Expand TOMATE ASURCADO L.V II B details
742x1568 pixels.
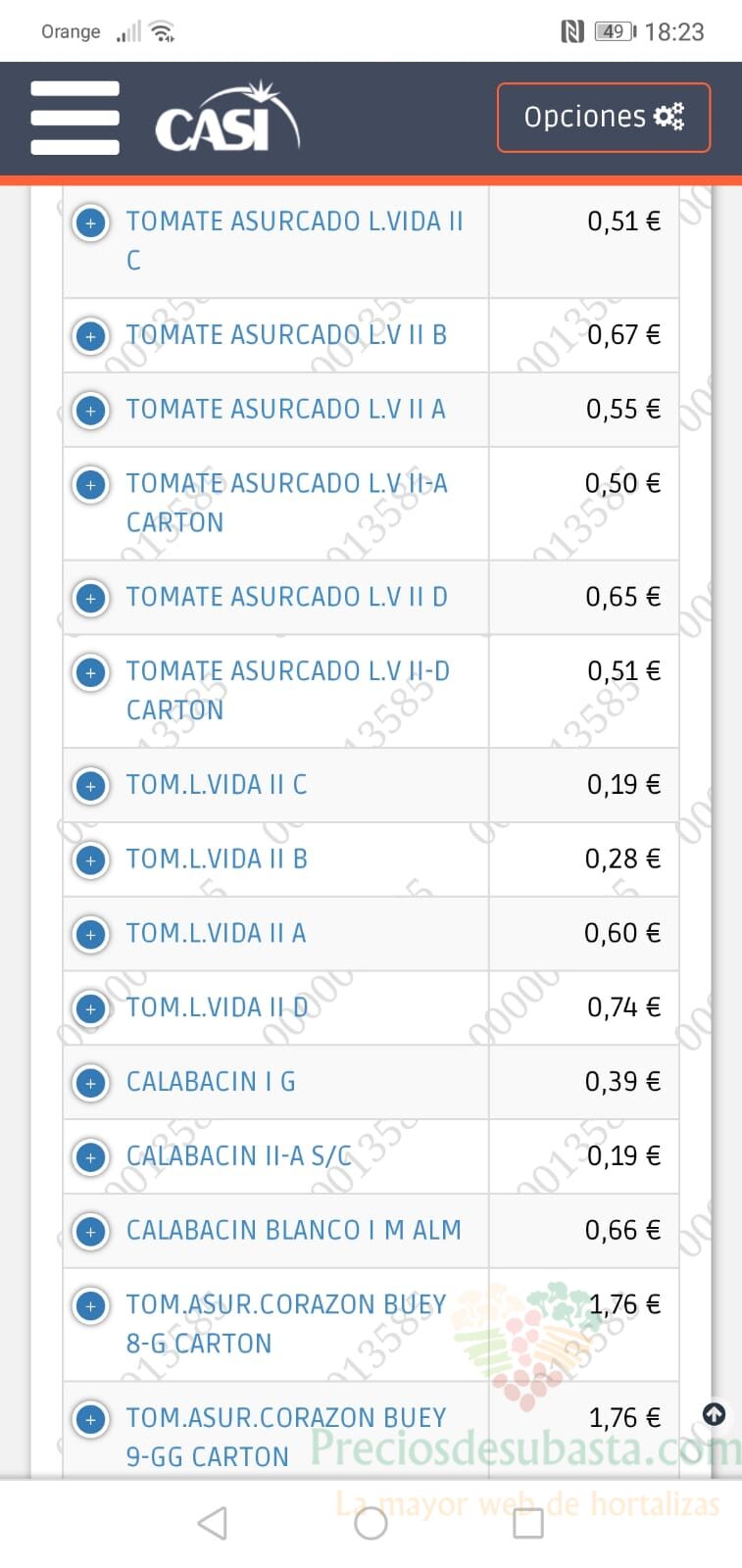(x=91, y=337)
